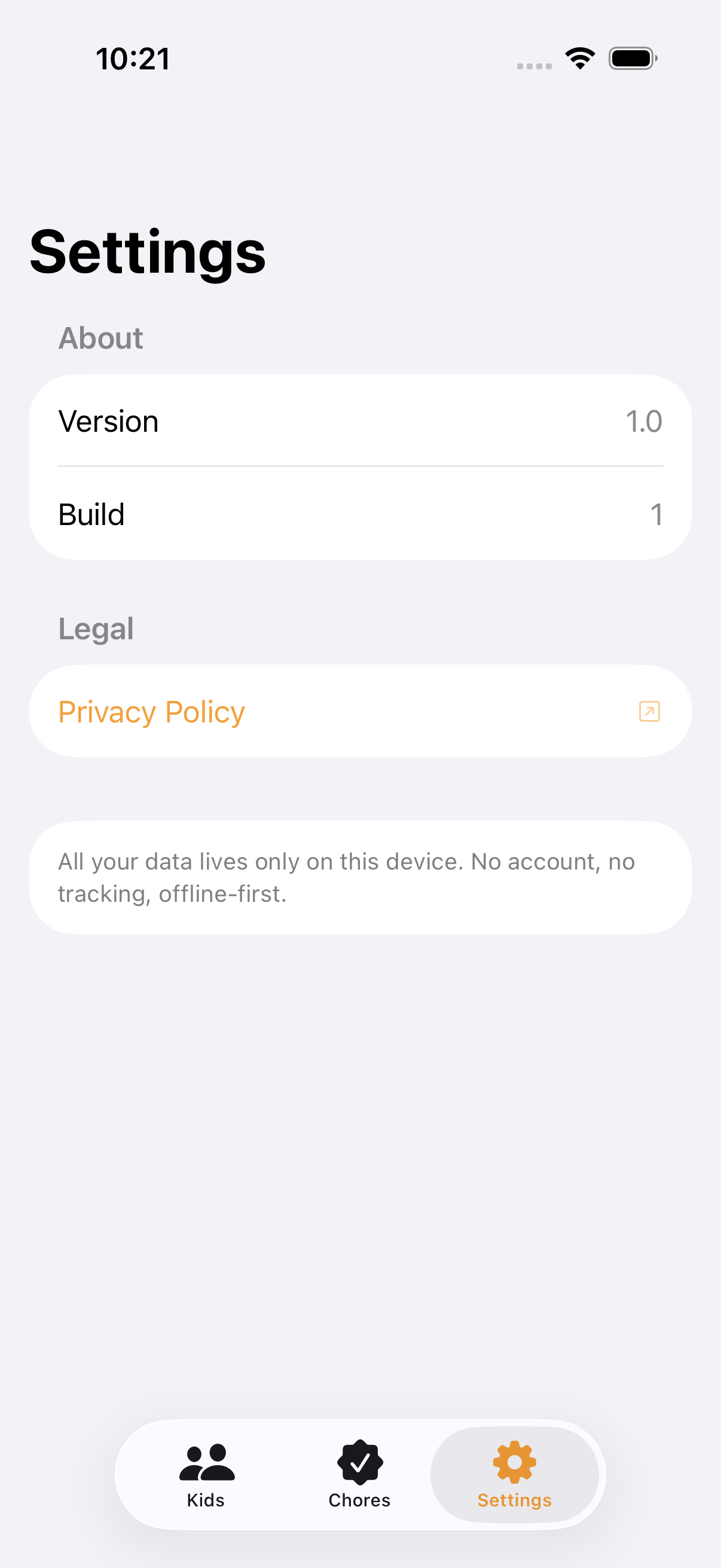Image resolution: width=721 pixels, height=1568 pixels.
Task: Go to the Chores tab
Action: (x=359, y=1475)
